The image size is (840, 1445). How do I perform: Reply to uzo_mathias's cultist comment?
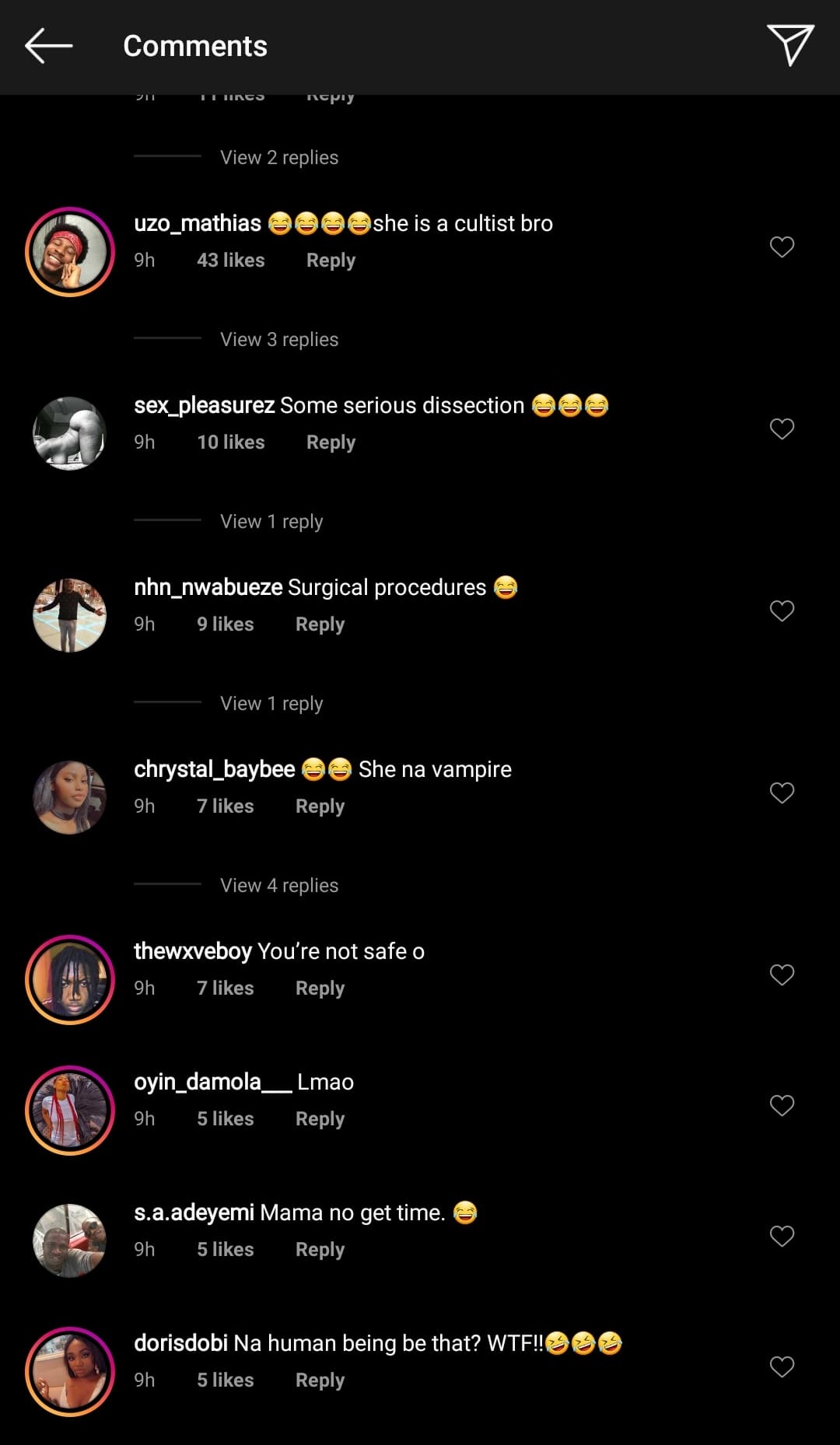[331, 261]
